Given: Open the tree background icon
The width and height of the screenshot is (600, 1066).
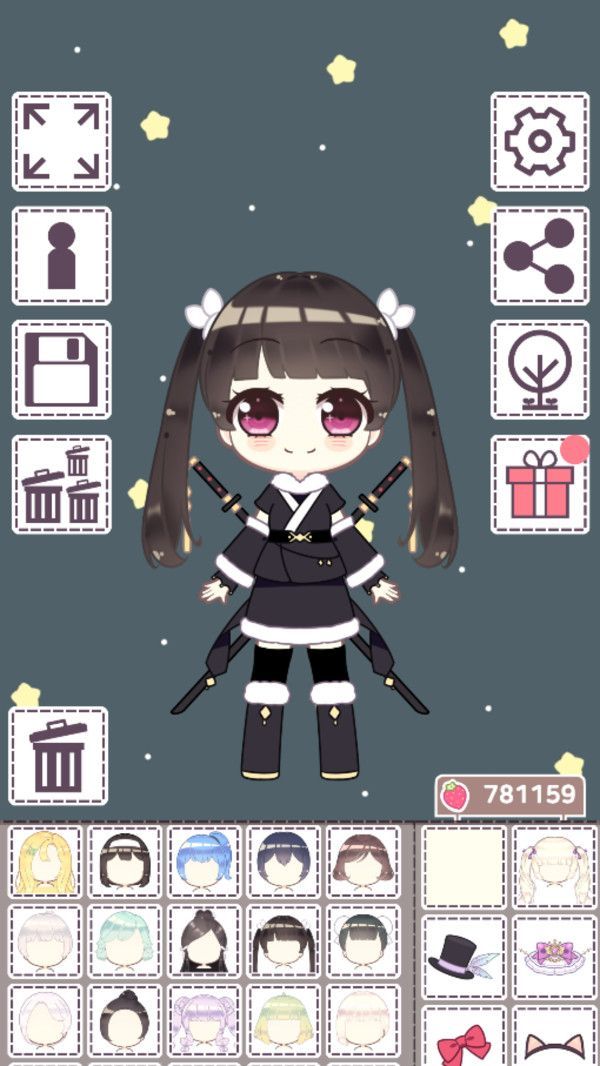Looking at the screenshot, I should (539, 370).
